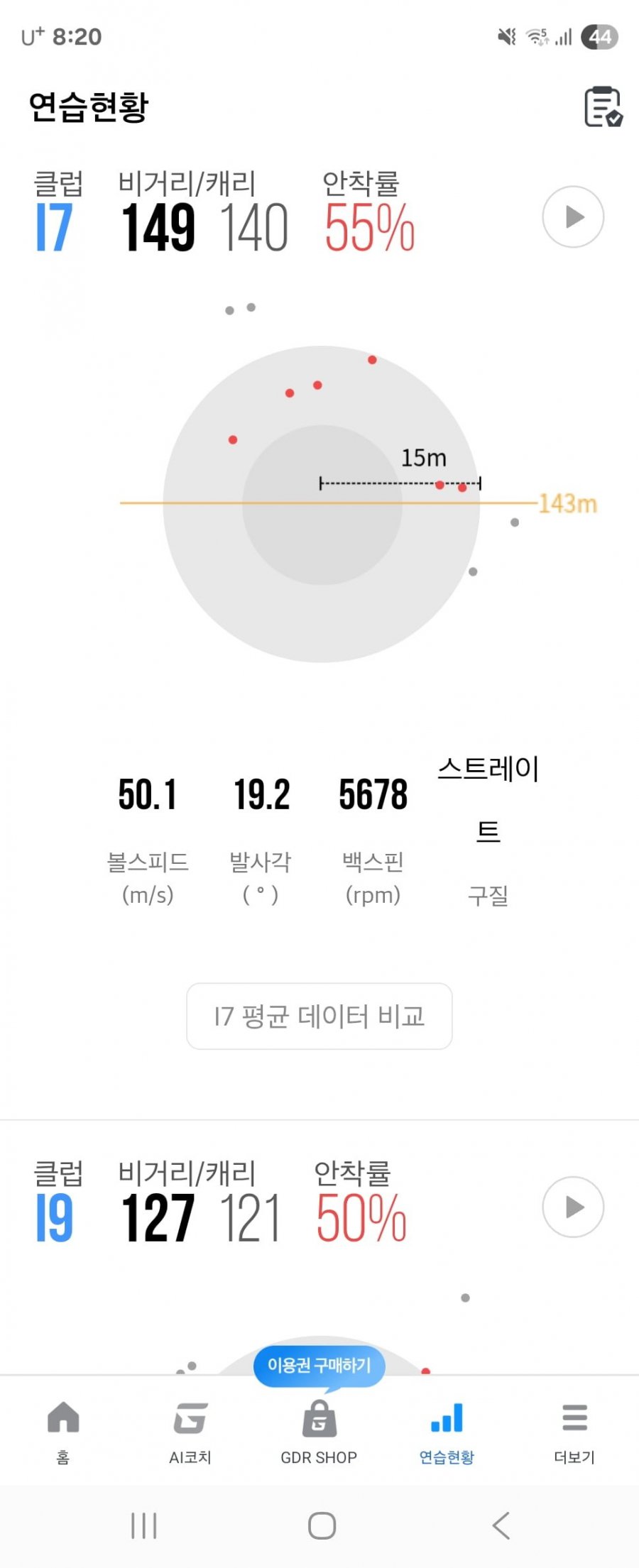
Task: Play the I7 club swing video
Action: pyautogui.click(x=573, y=216)
